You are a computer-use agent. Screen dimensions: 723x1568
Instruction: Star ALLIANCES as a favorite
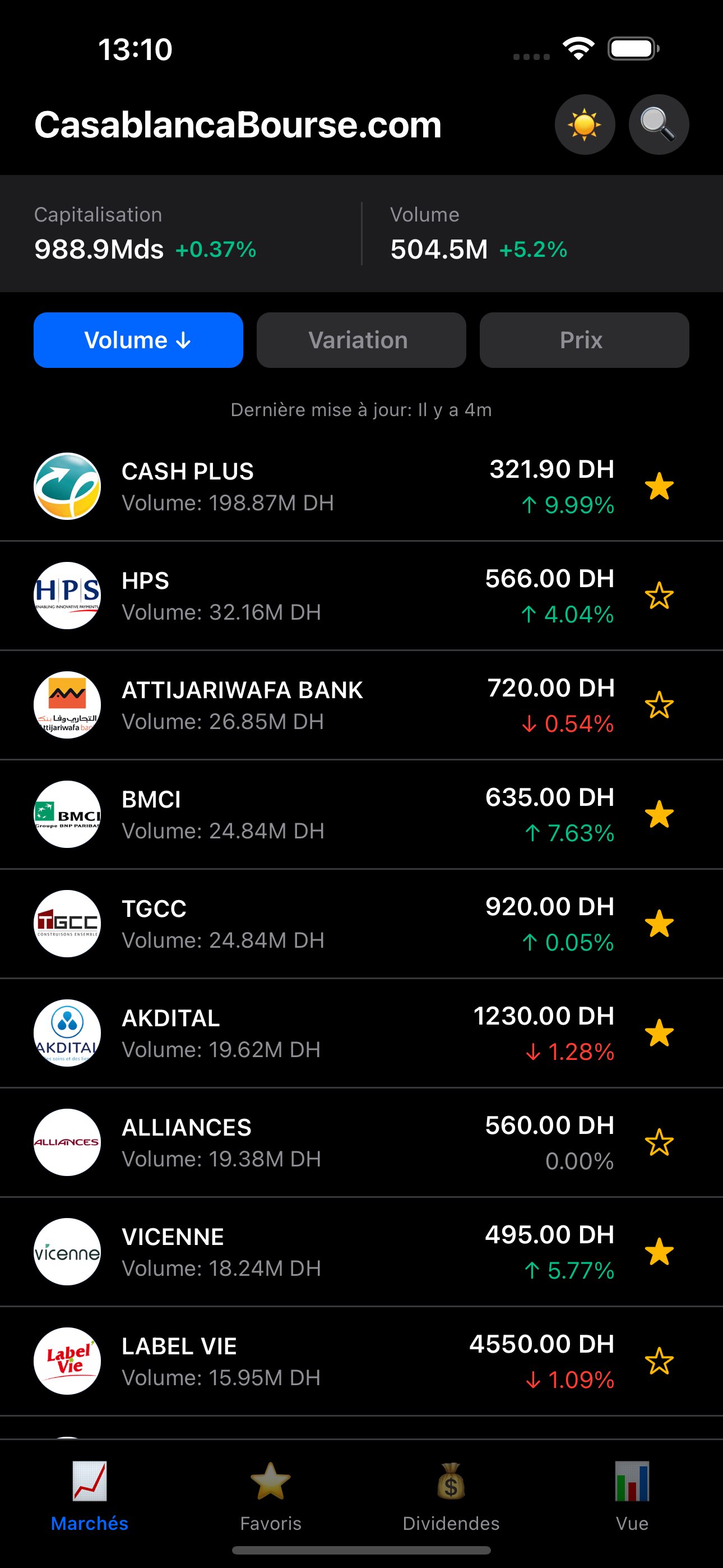[659, 1142]
